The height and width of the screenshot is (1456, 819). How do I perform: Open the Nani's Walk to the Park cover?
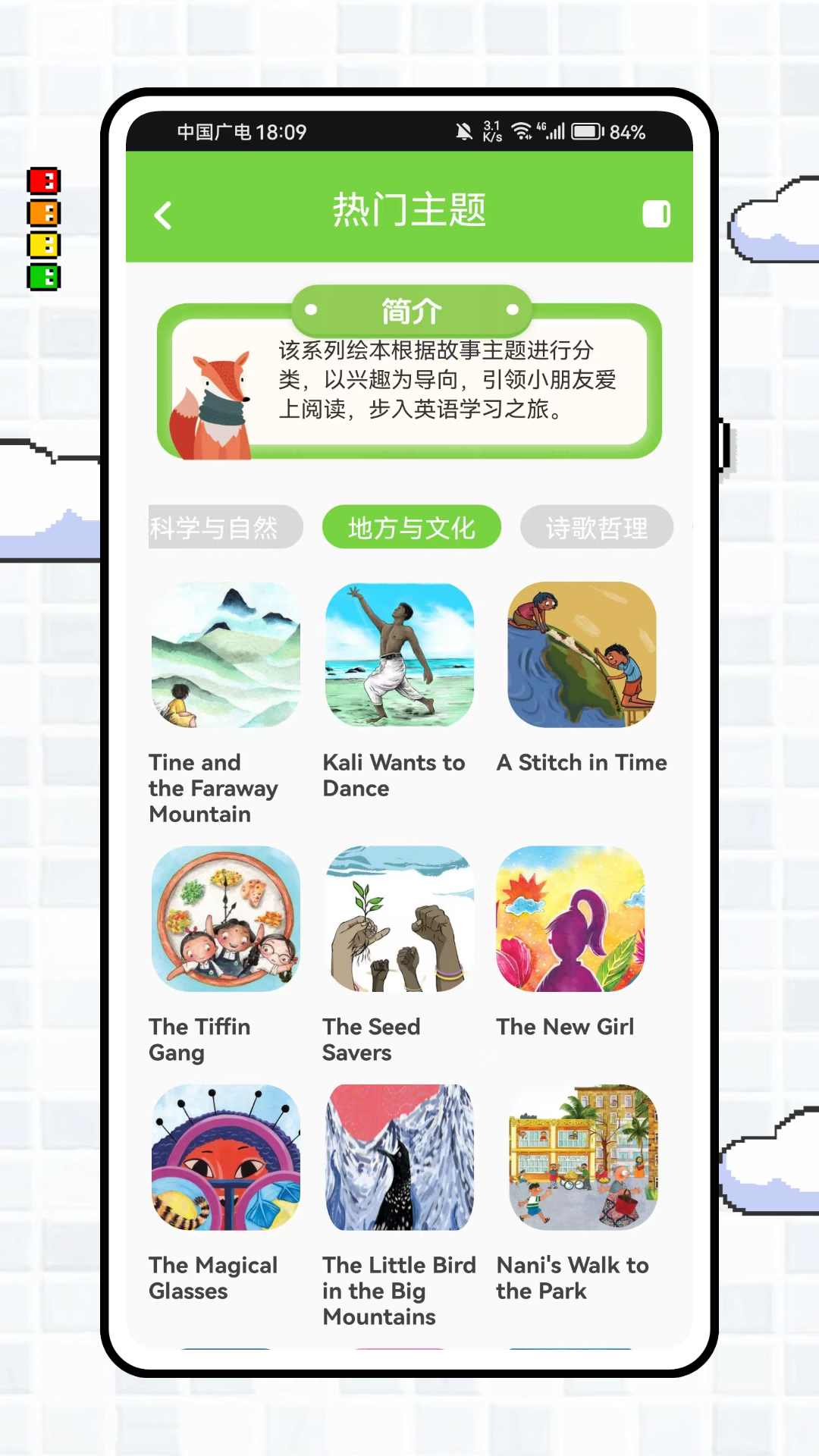[581, 1159]
